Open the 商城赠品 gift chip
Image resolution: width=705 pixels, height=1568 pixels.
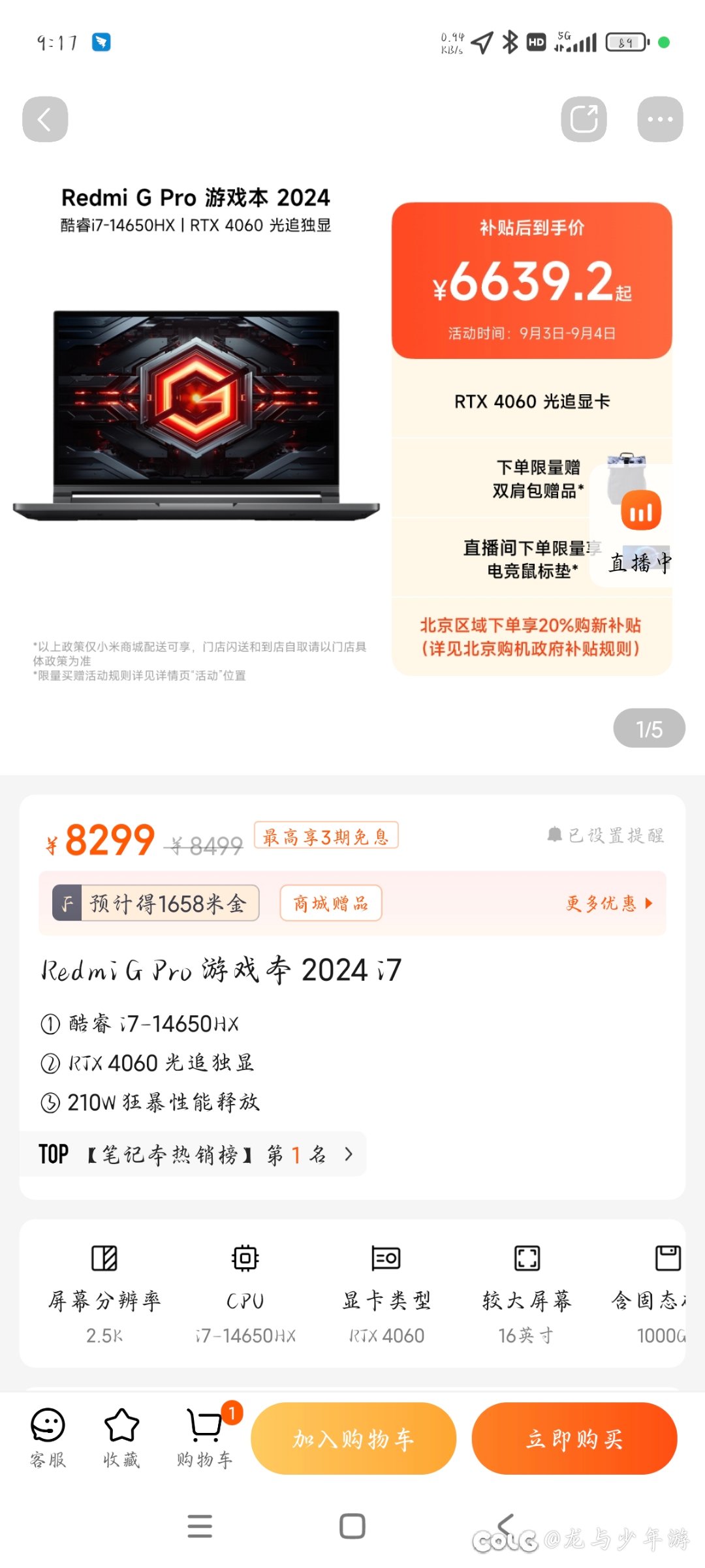(x=331, y=903)
